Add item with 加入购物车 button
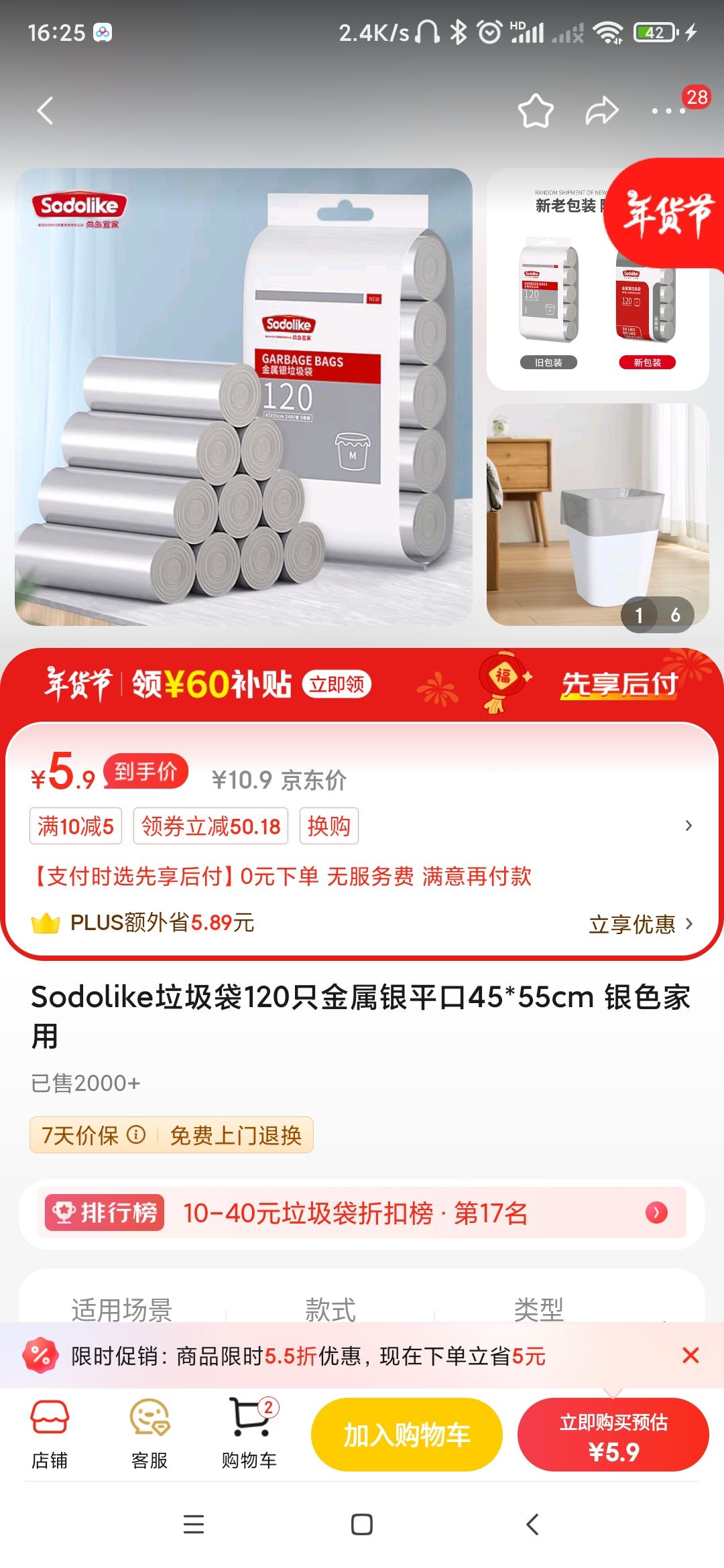The height and width of the screenshot is (1568, 724). [x=407, y=1435]
